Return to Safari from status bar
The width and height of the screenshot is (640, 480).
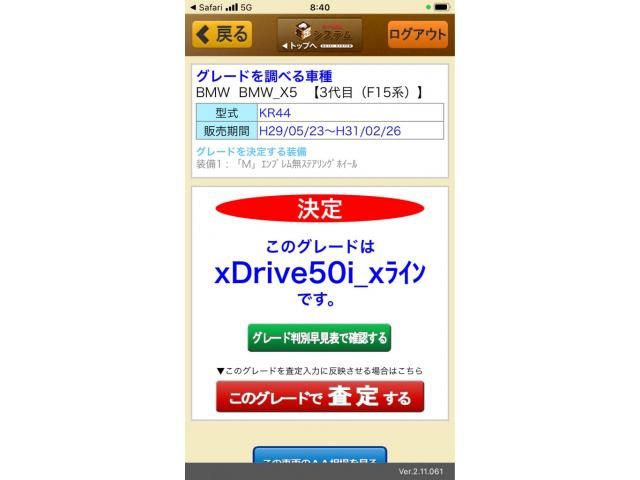[207, 7]
